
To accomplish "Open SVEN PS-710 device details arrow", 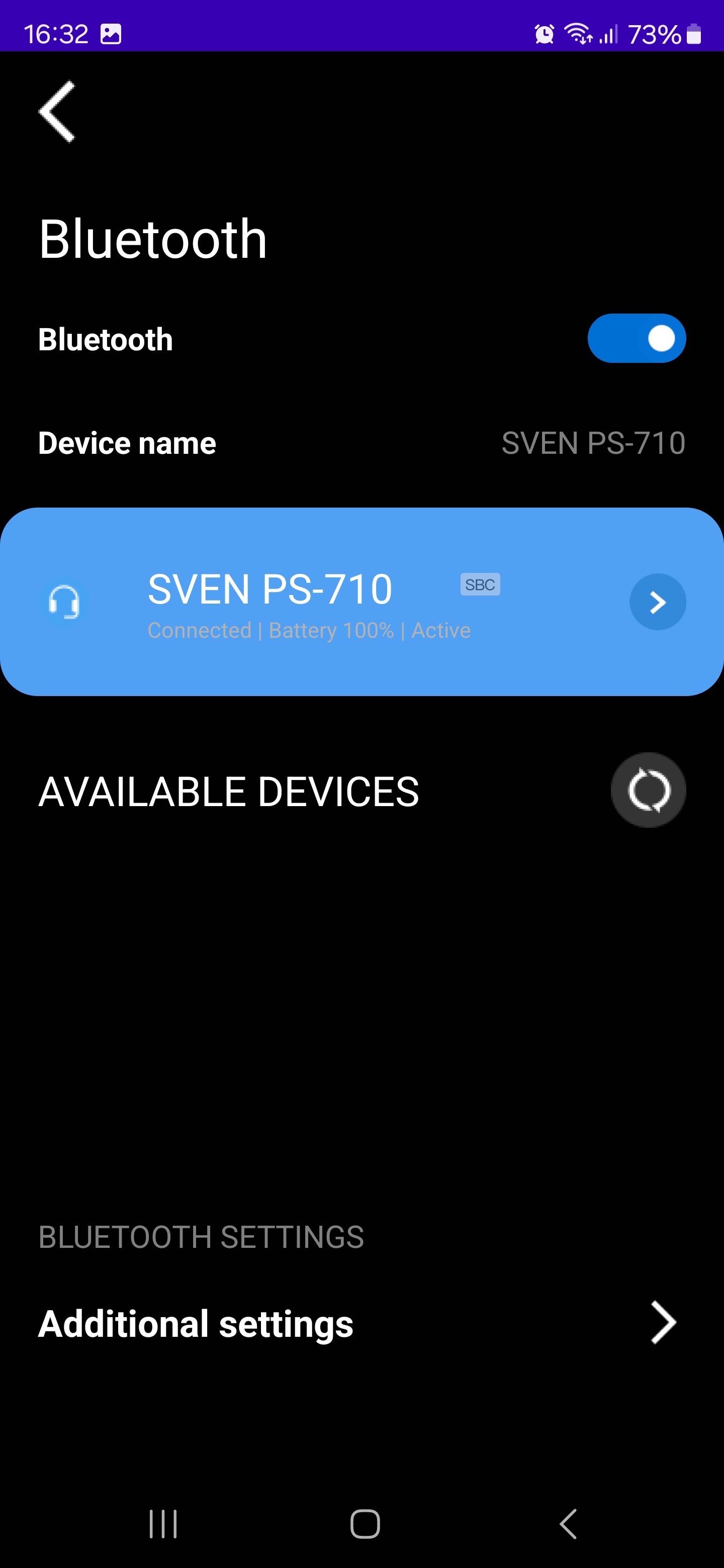I will (x=657, y=602).
